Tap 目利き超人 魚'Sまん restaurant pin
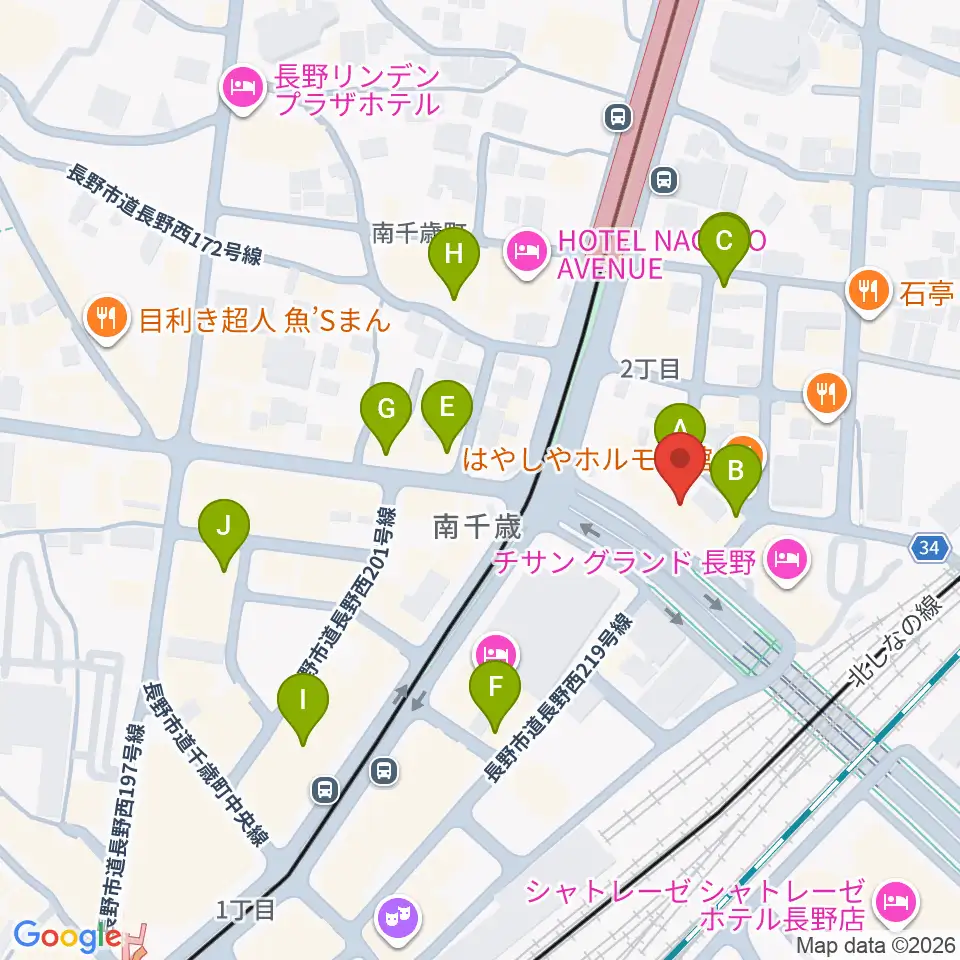This screenshot has width=960, height=960. pyautogui.click(x=107, y=321)
